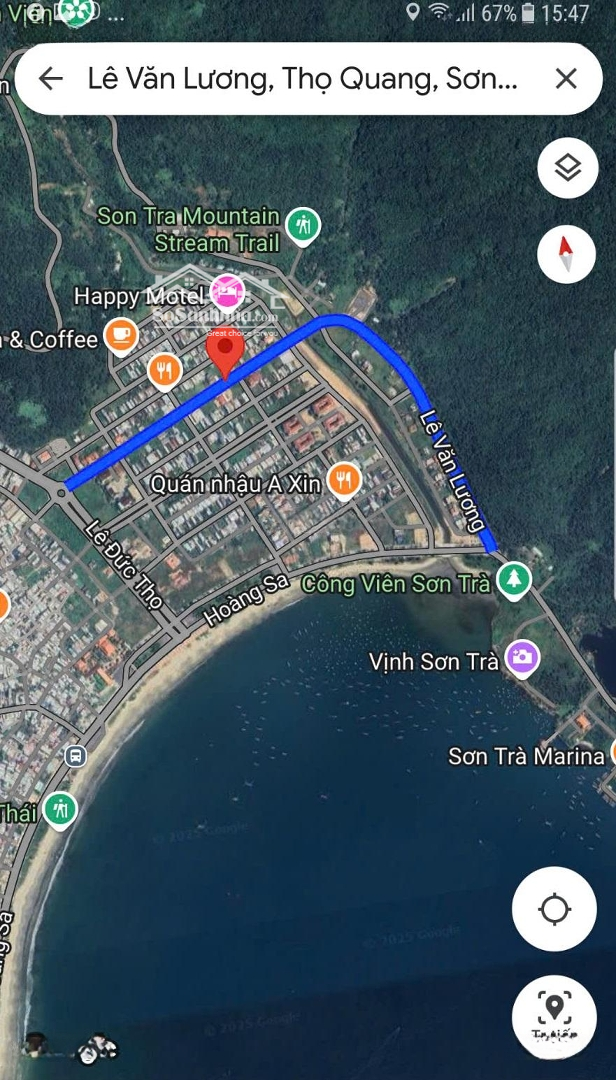
Task: Clear the Lê Văn Lương search text
Action: pos(566,79)
